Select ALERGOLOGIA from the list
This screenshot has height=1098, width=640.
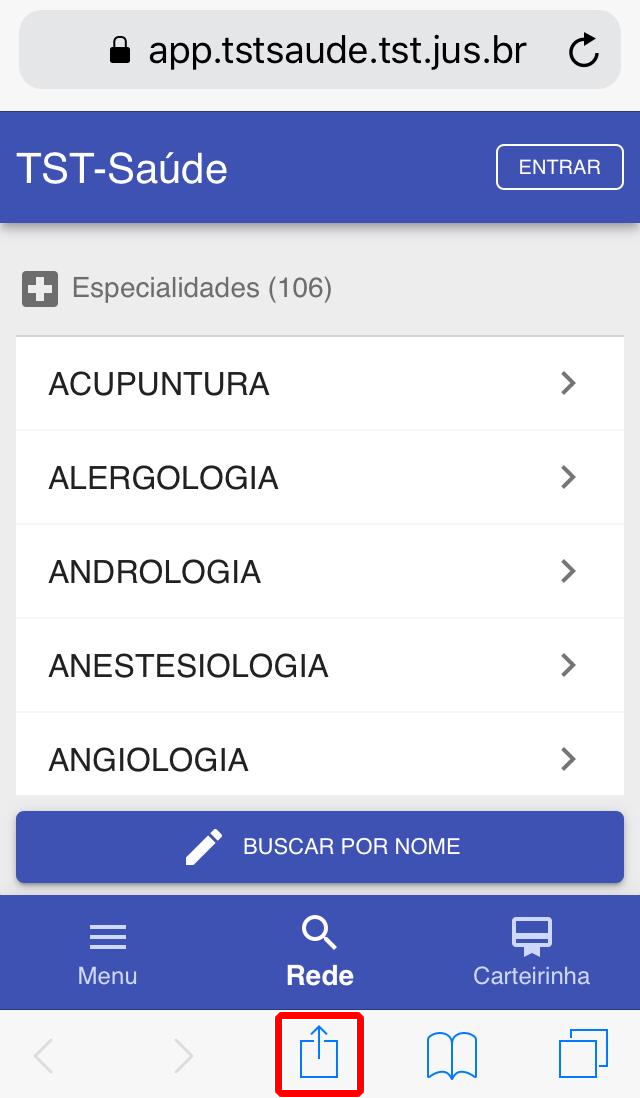pyautogui.click(x=320, y=478)
